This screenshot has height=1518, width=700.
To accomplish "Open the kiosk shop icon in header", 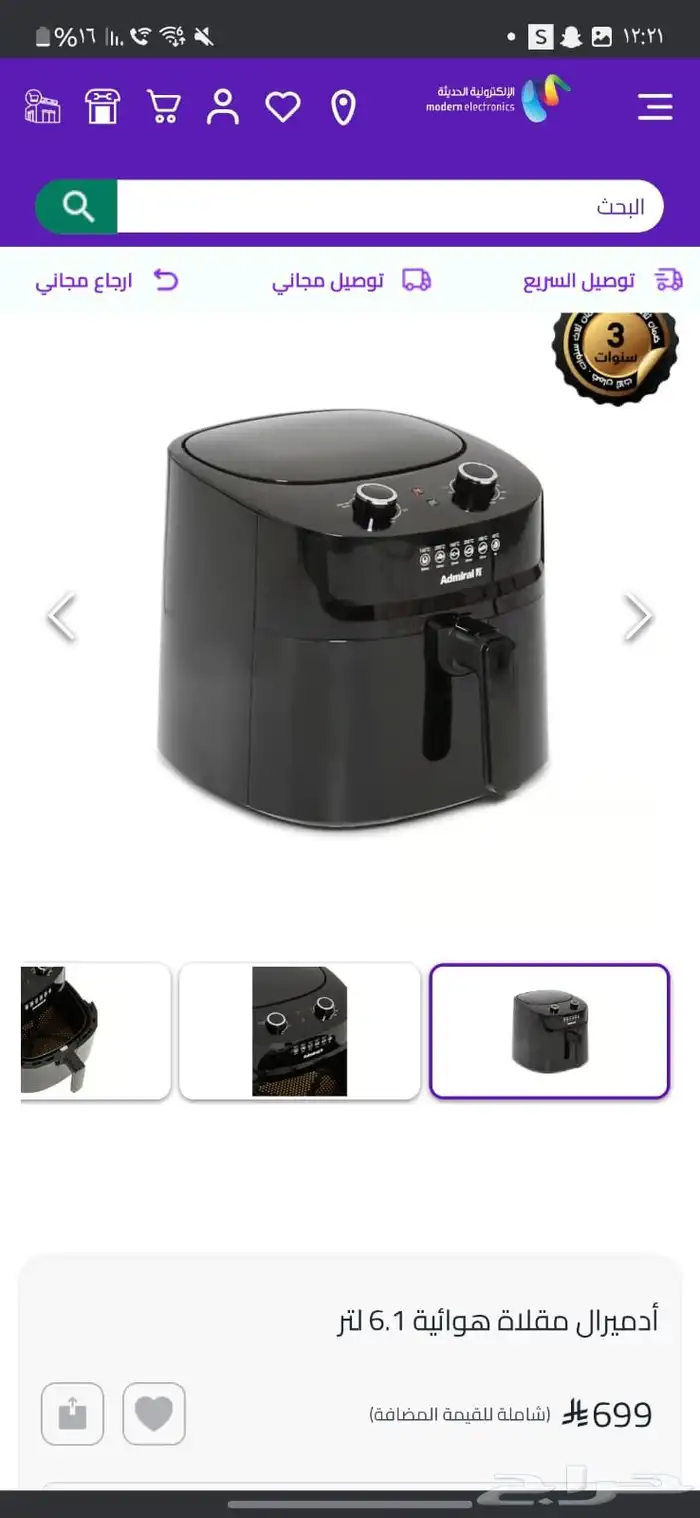I will [102, 107].
